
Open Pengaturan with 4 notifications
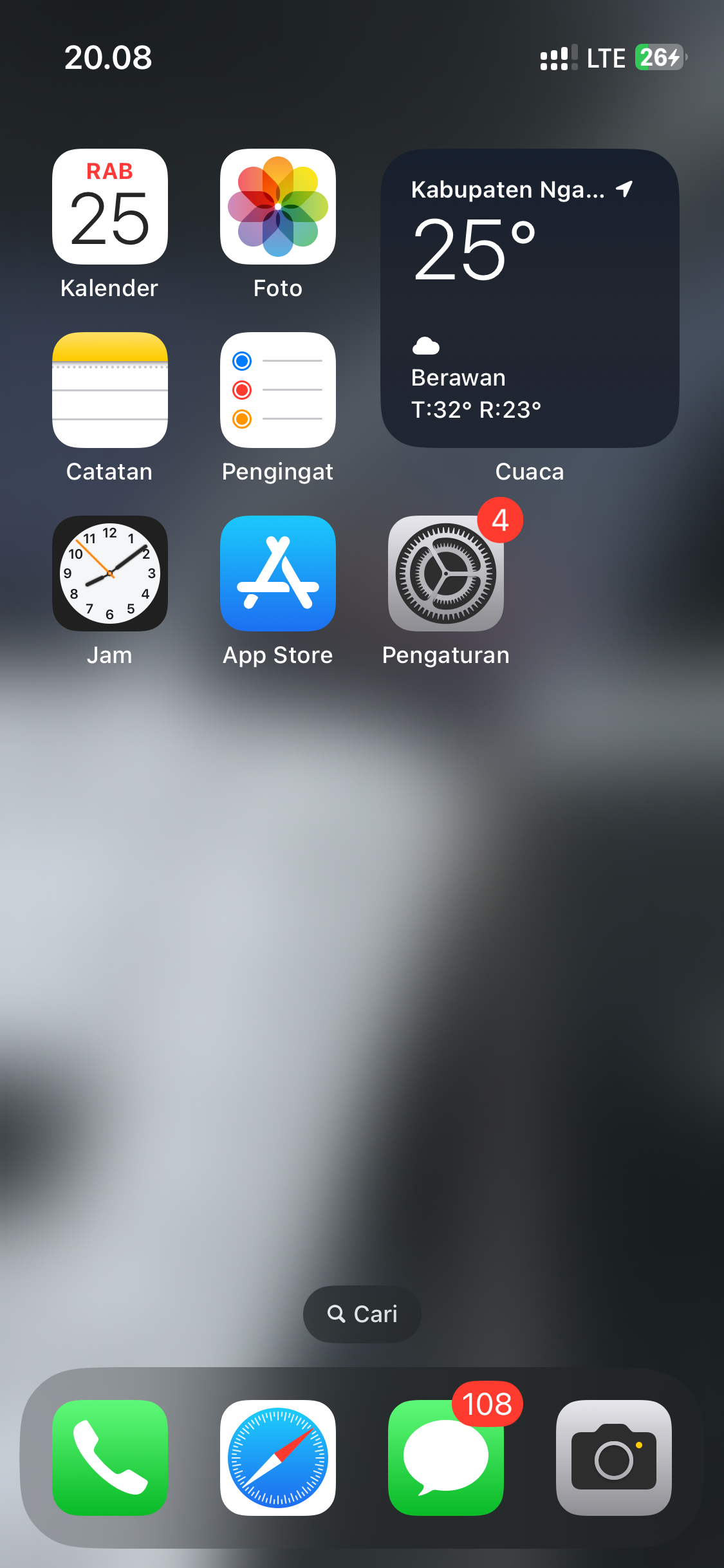pos(445,574)
